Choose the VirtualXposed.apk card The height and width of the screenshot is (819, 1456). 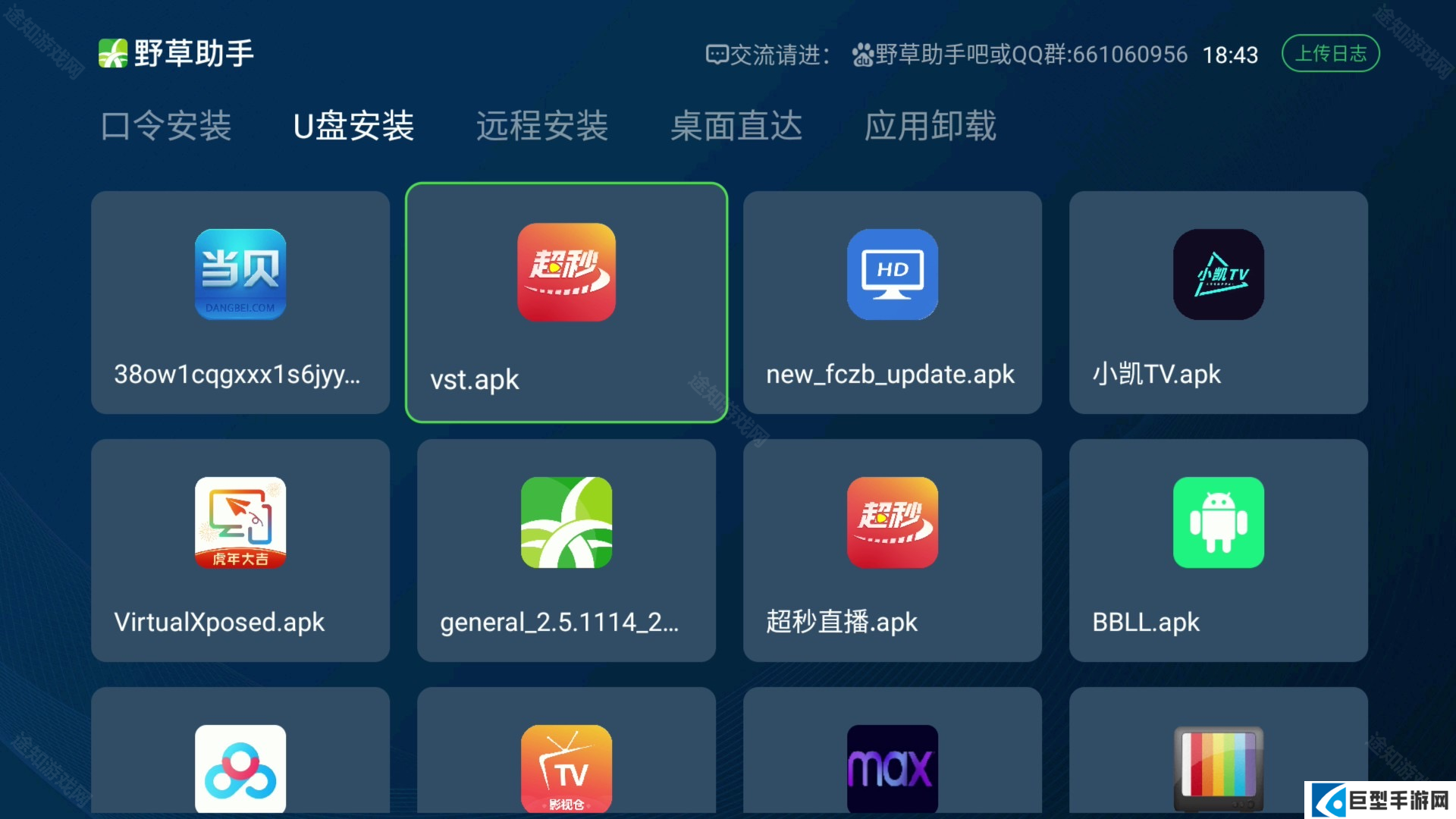(x=240, y=551)
